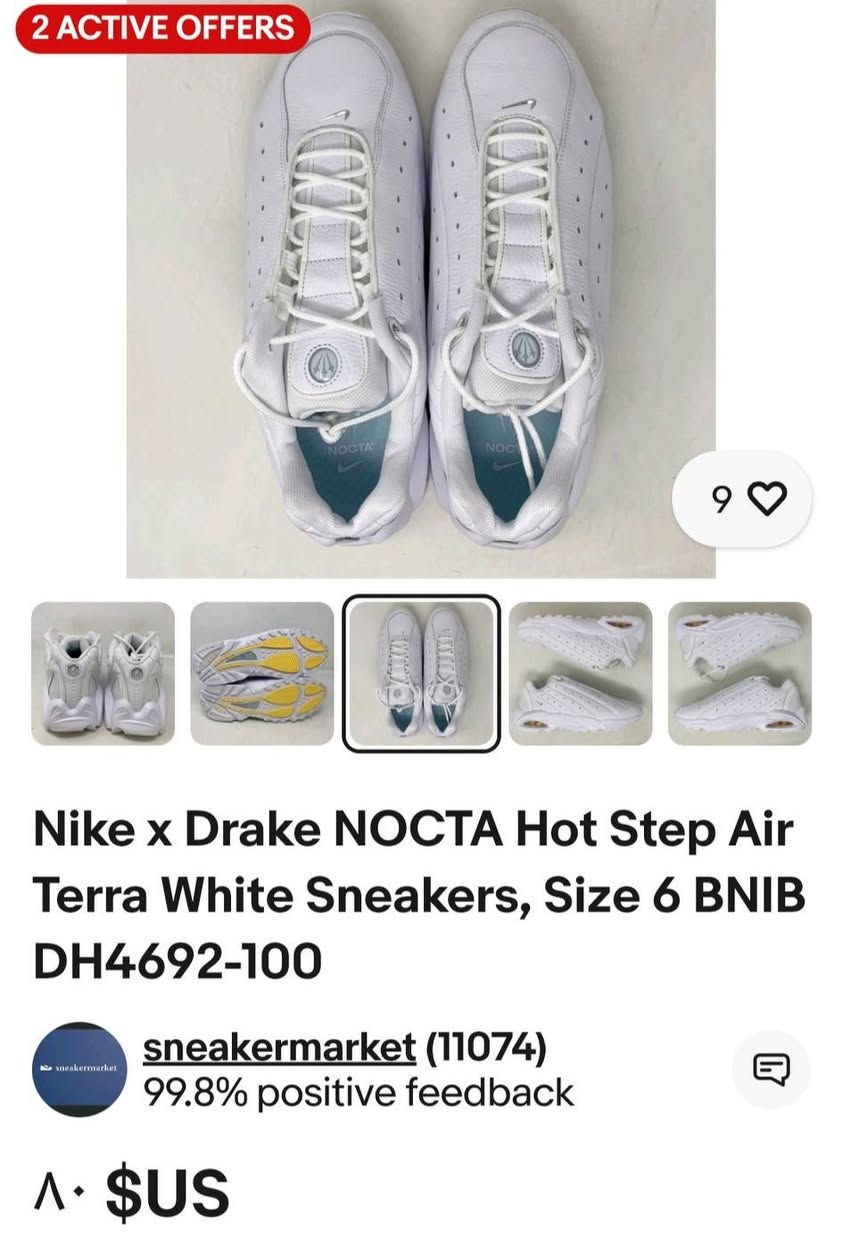Select the side profile thumbnail with gold accents

click(x=580, y=673)
